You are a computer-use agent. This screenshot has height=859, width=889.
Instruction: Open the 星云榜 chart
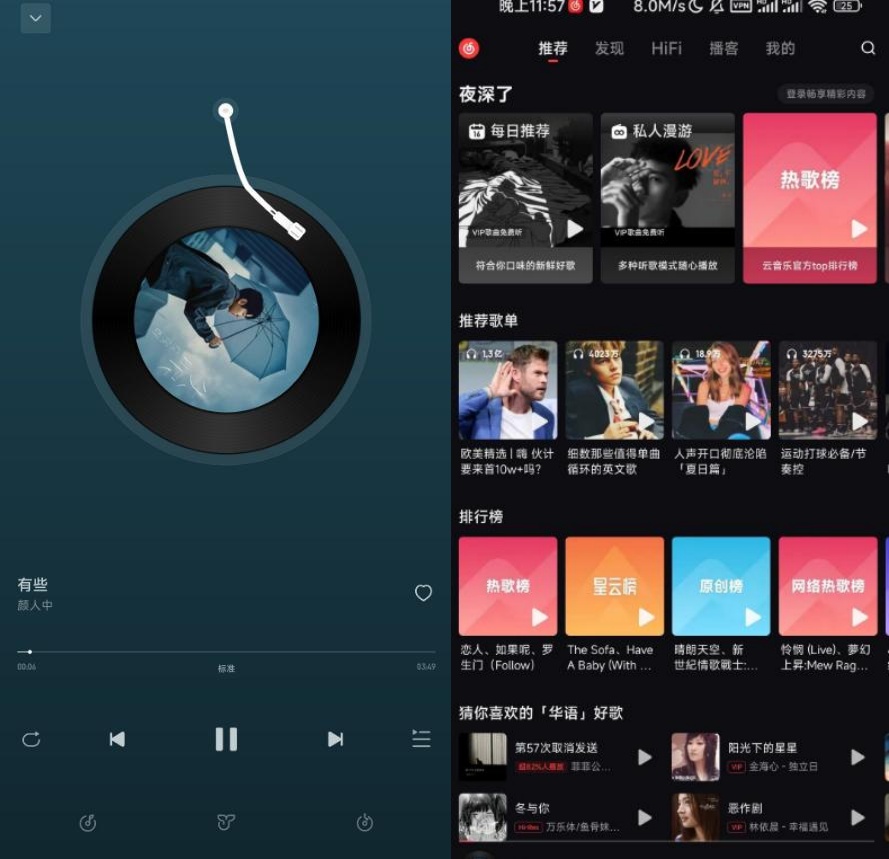pos(614,586)
